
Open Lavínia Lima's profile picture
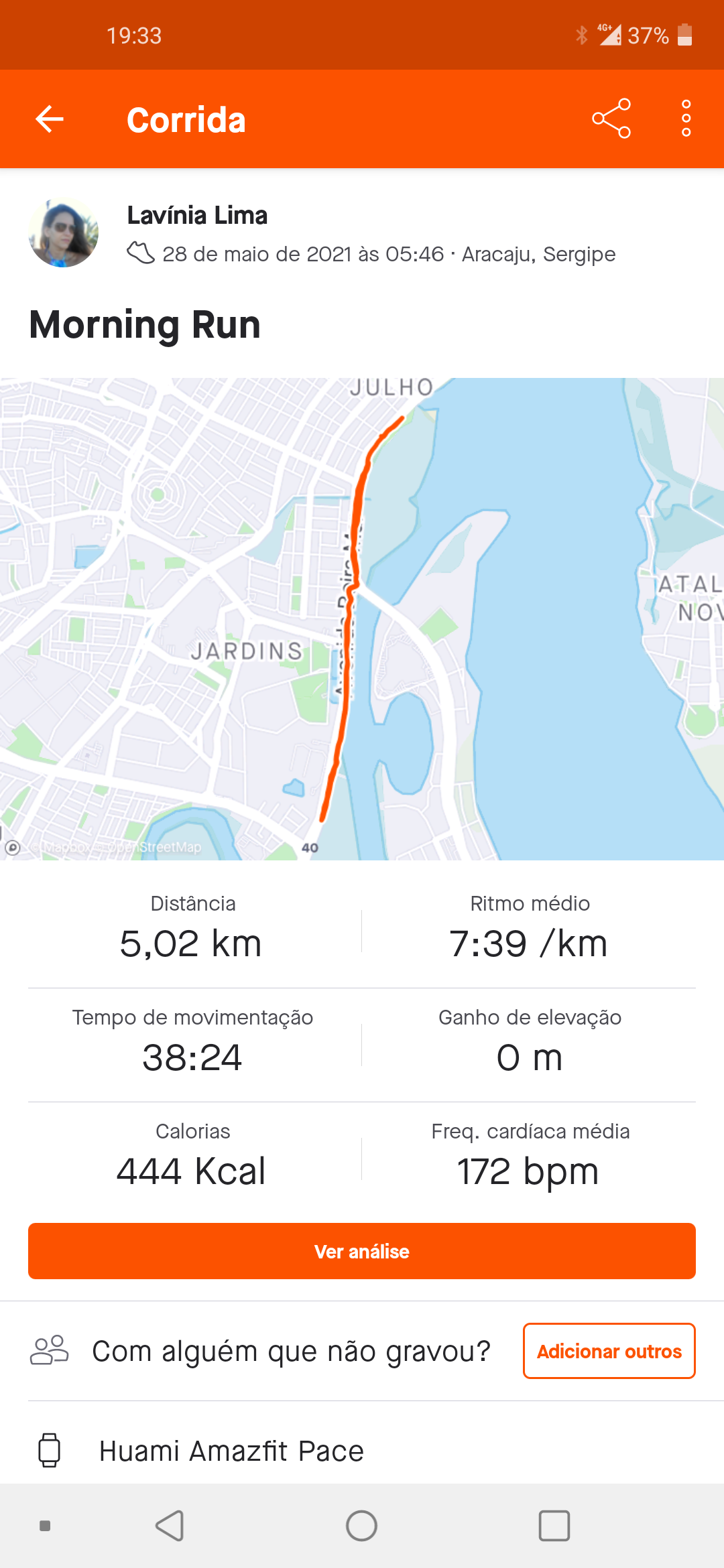pyautogui.click(x=64, y=233)
